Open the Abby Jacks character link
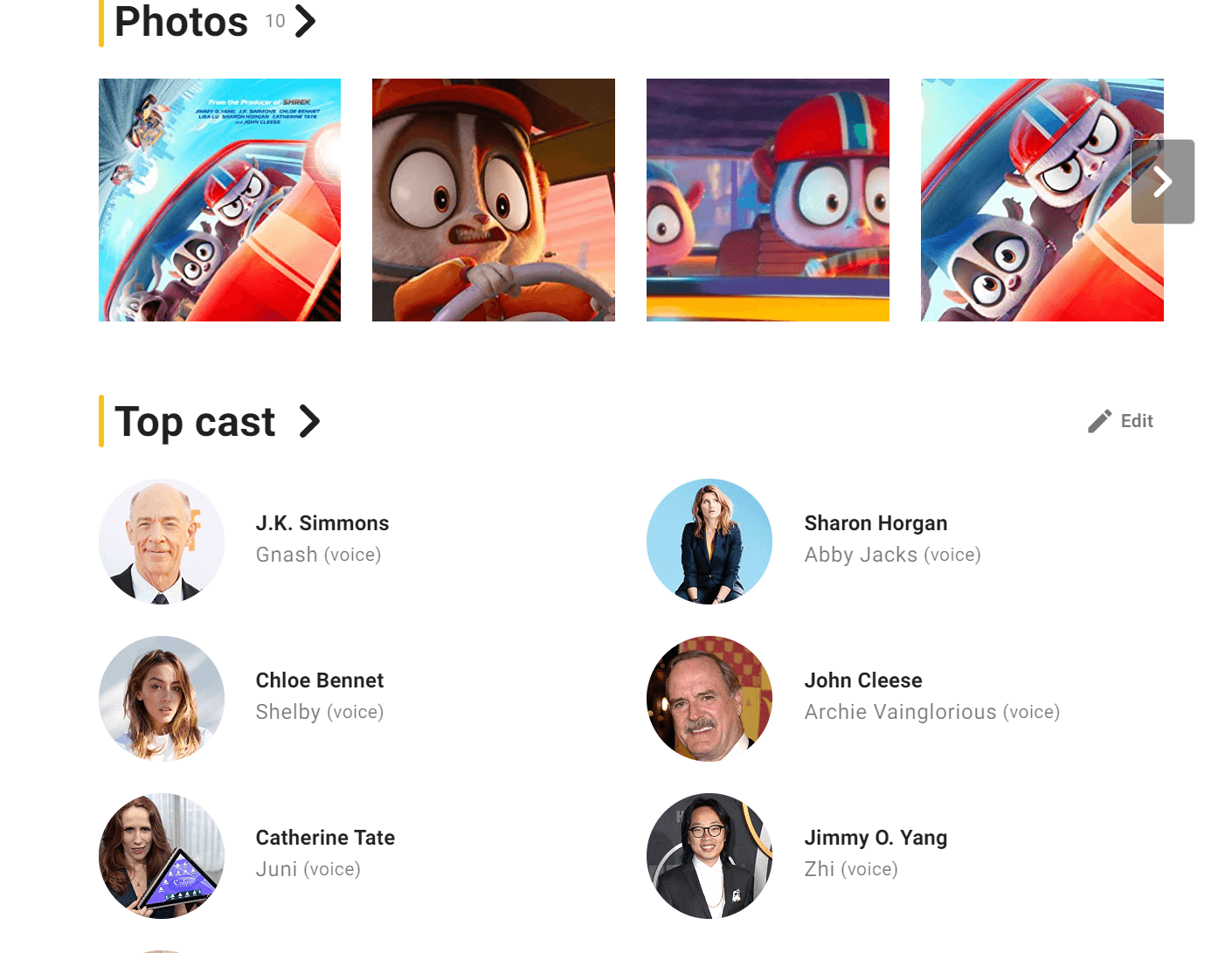1232x953 pixels. (x=861, y=555)
